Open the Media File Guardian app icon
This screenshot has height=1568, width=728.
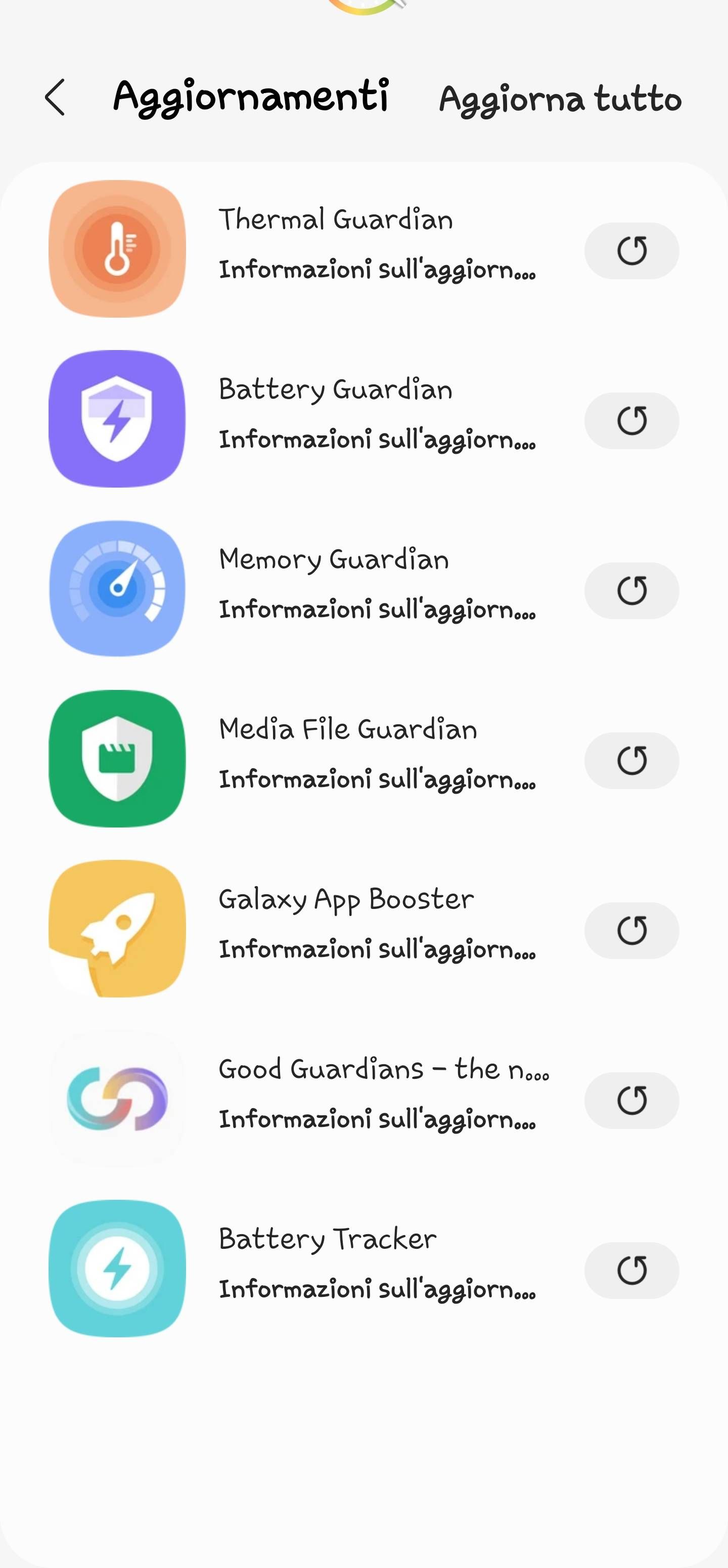coord(117,758)
